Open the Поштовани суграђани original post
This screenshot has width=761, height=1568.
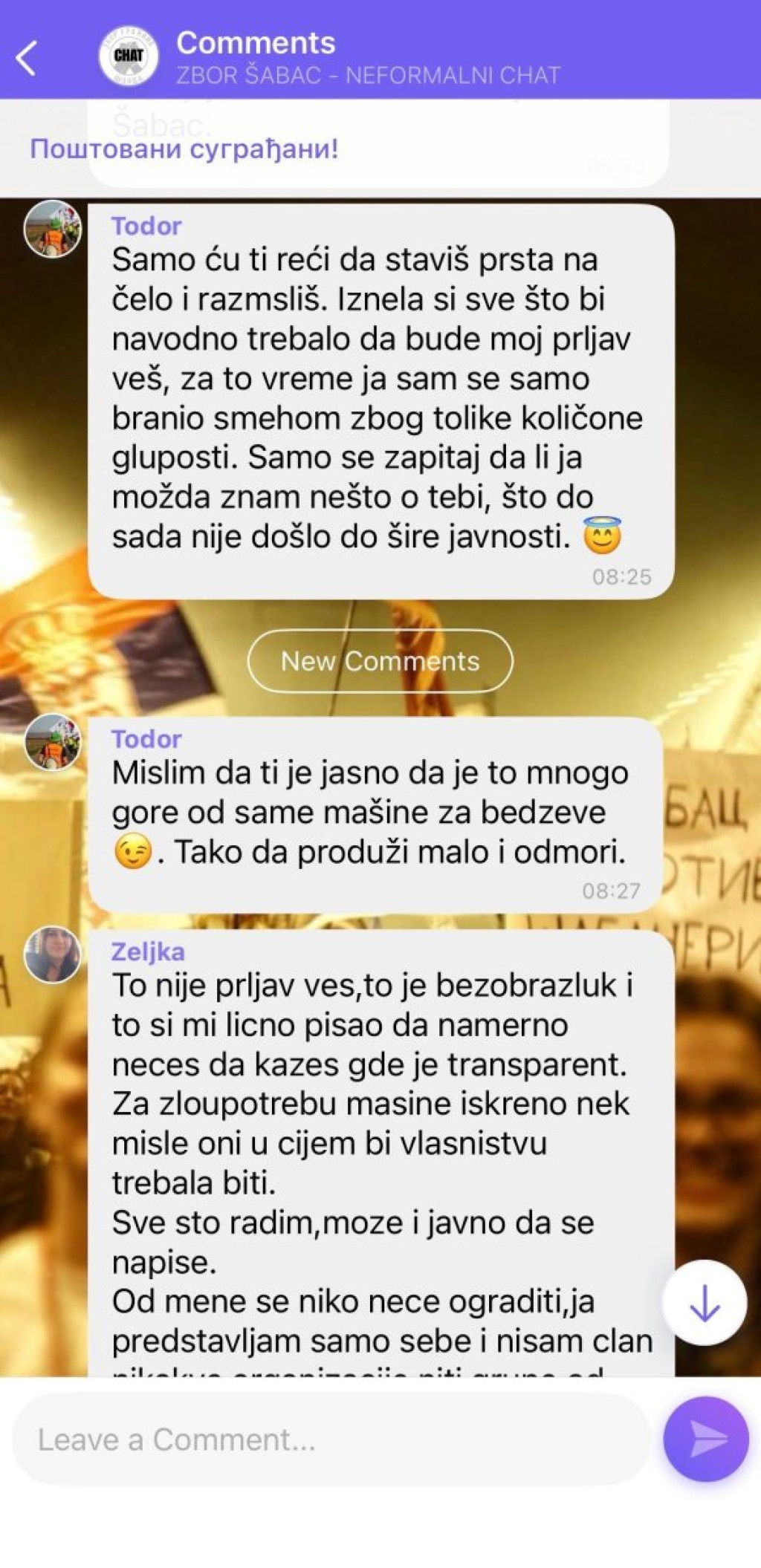tap(184, 149)
